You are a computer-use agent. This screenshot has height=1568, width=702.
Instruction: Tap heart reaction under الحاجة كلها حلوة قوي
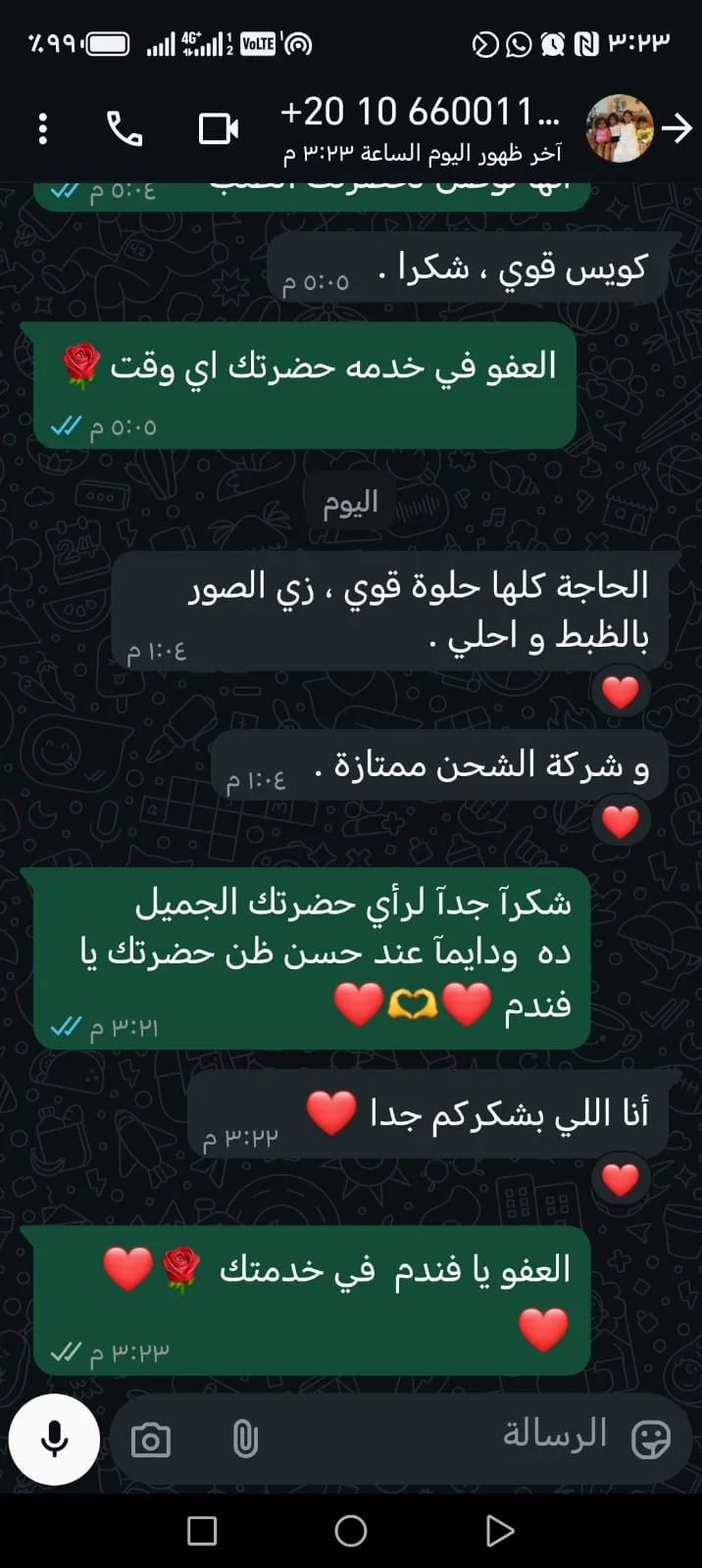pos(620,692)
